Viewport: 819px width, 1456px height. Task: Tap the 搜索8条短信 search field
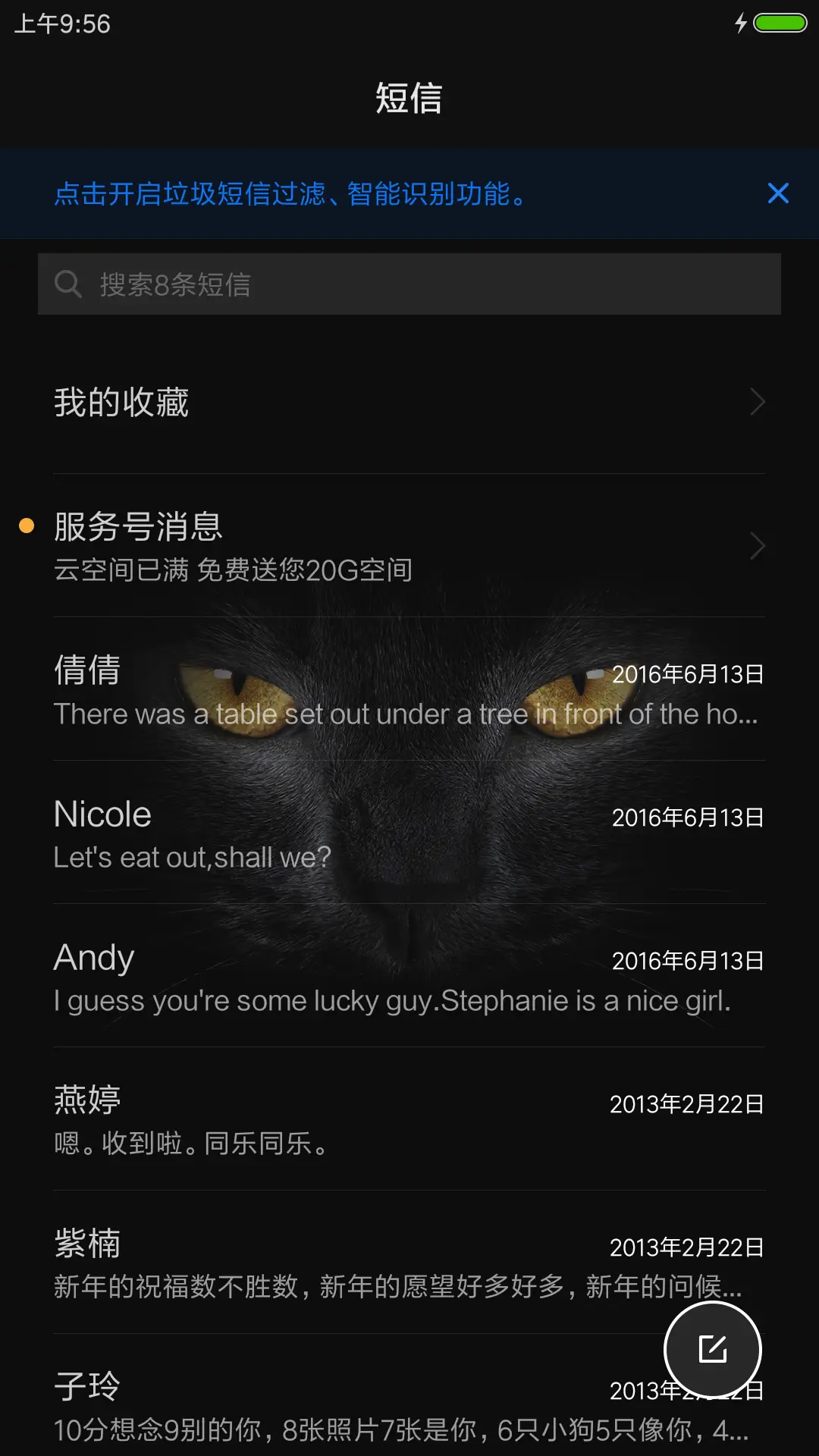[x=409, y=284]
